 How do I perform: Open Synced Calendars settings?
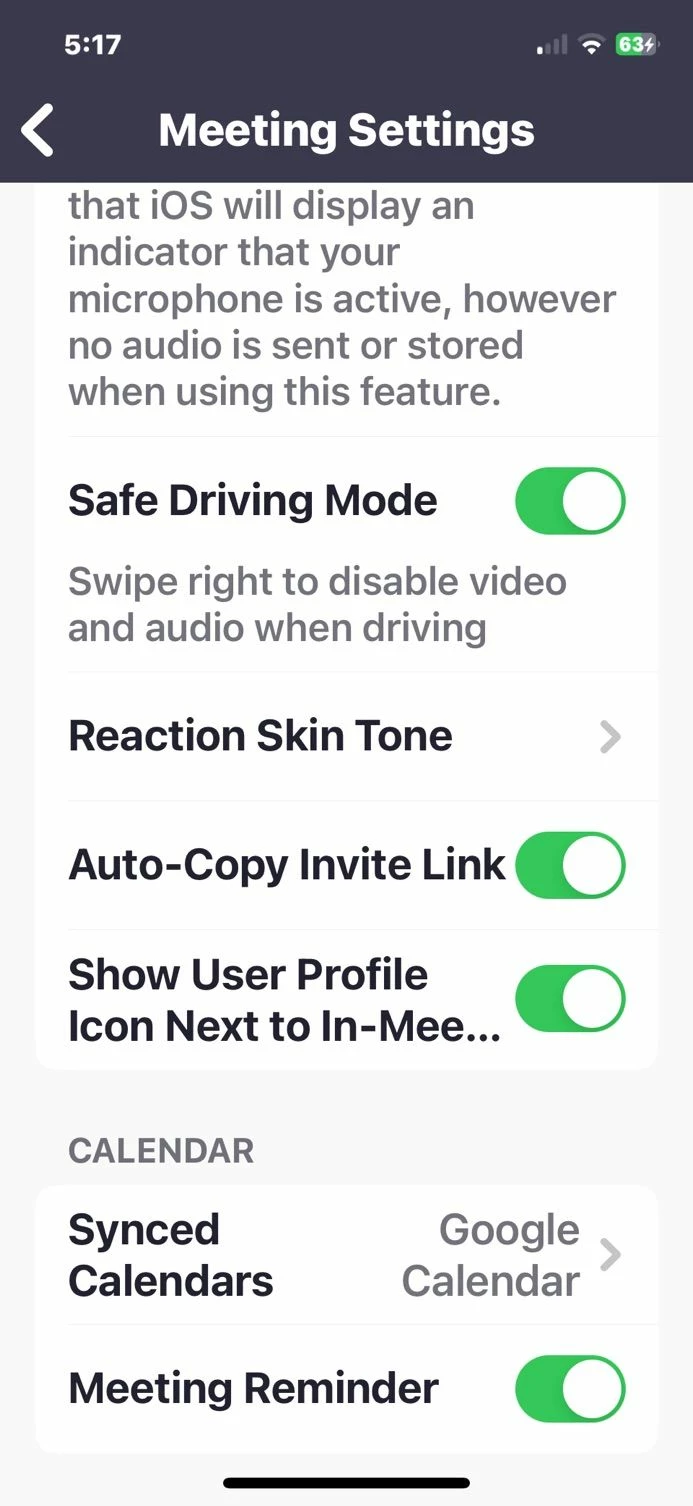pos(345,1256)
